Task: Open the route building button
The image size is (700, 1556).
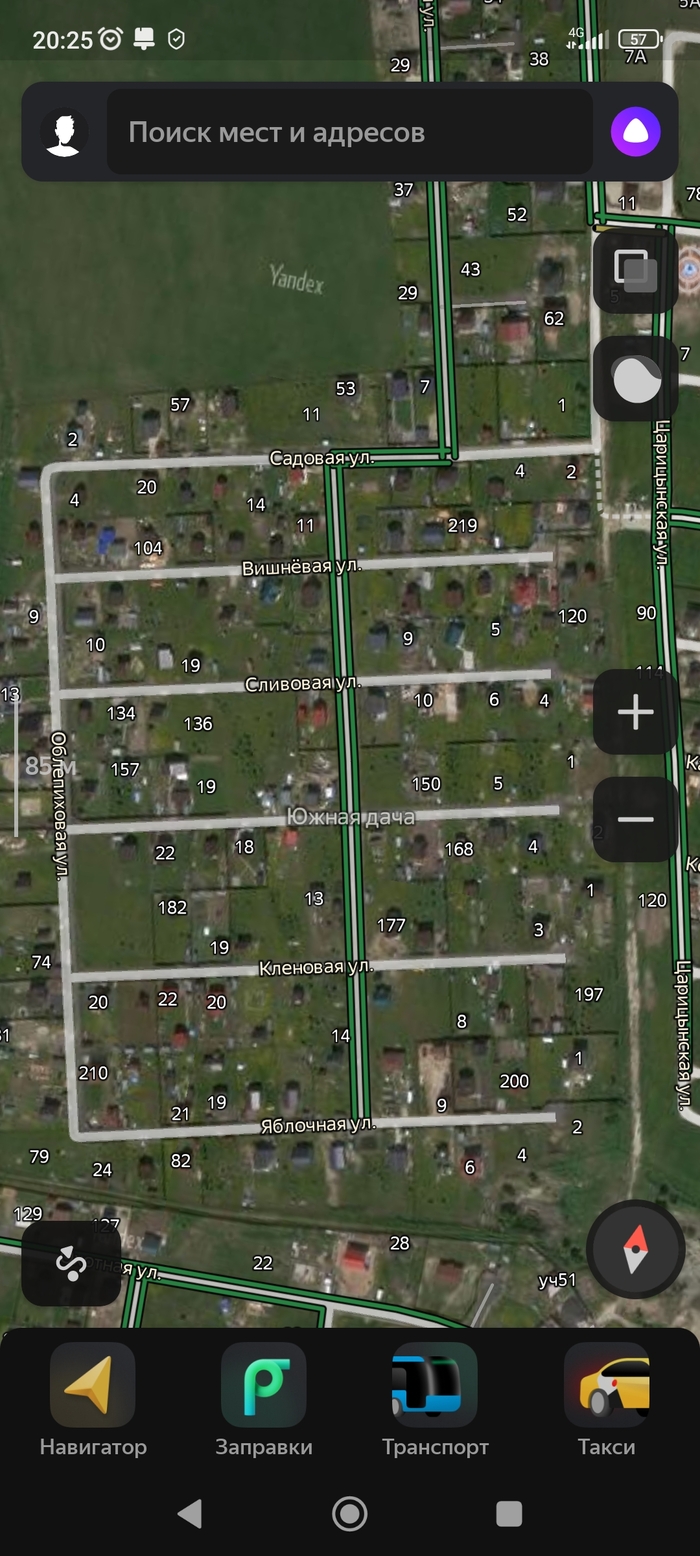Action: point(71,1263)
